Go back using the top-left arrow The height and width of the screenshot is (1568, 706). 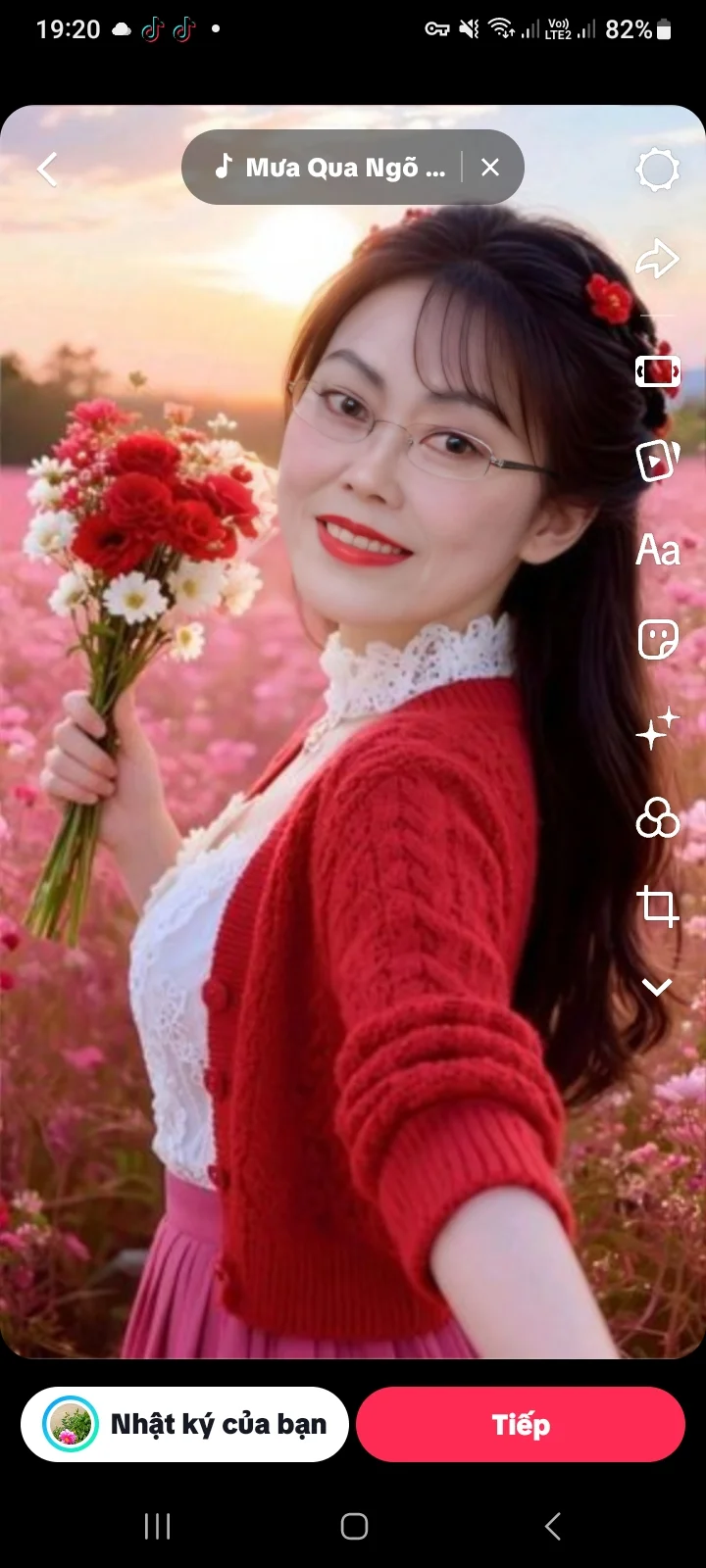47,170
